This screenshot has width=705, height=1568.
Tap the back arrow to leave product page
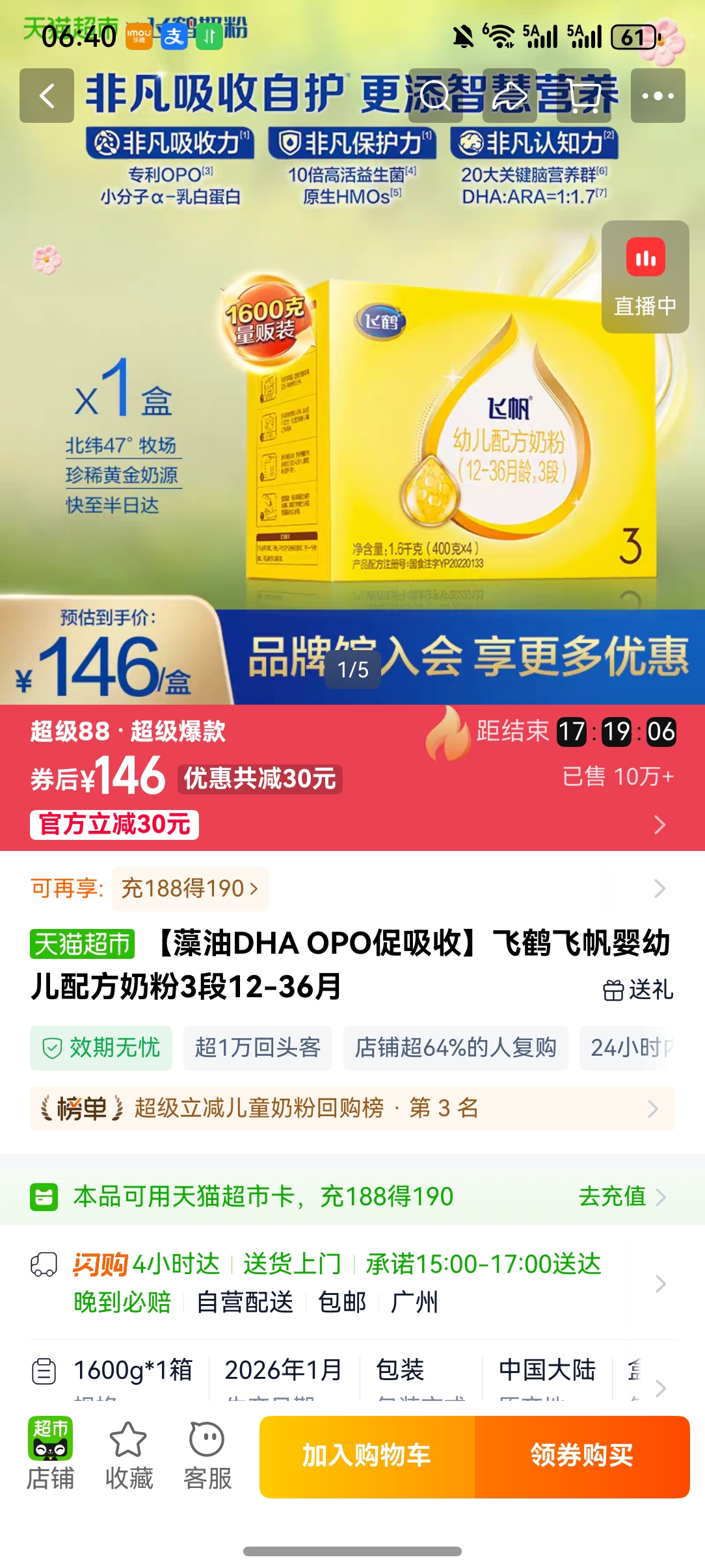pyautogui.click(x=46, y=96)
